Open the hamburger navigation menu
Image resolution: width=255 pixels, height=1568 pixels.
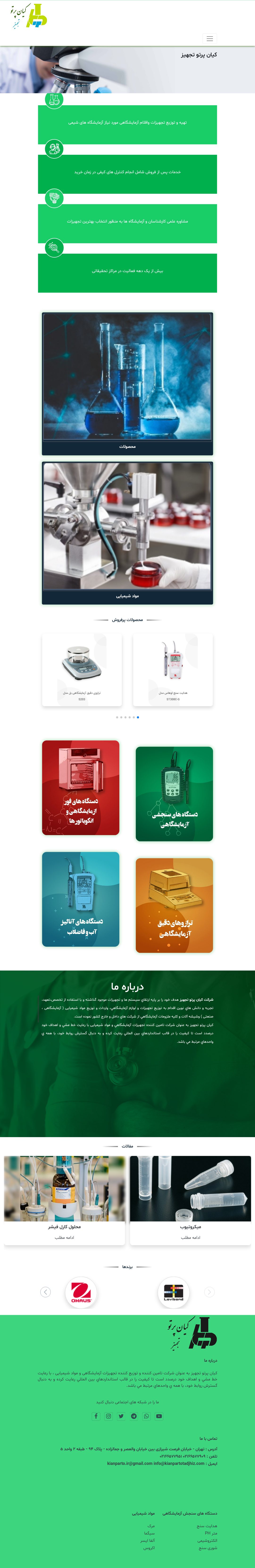[209, 38]
